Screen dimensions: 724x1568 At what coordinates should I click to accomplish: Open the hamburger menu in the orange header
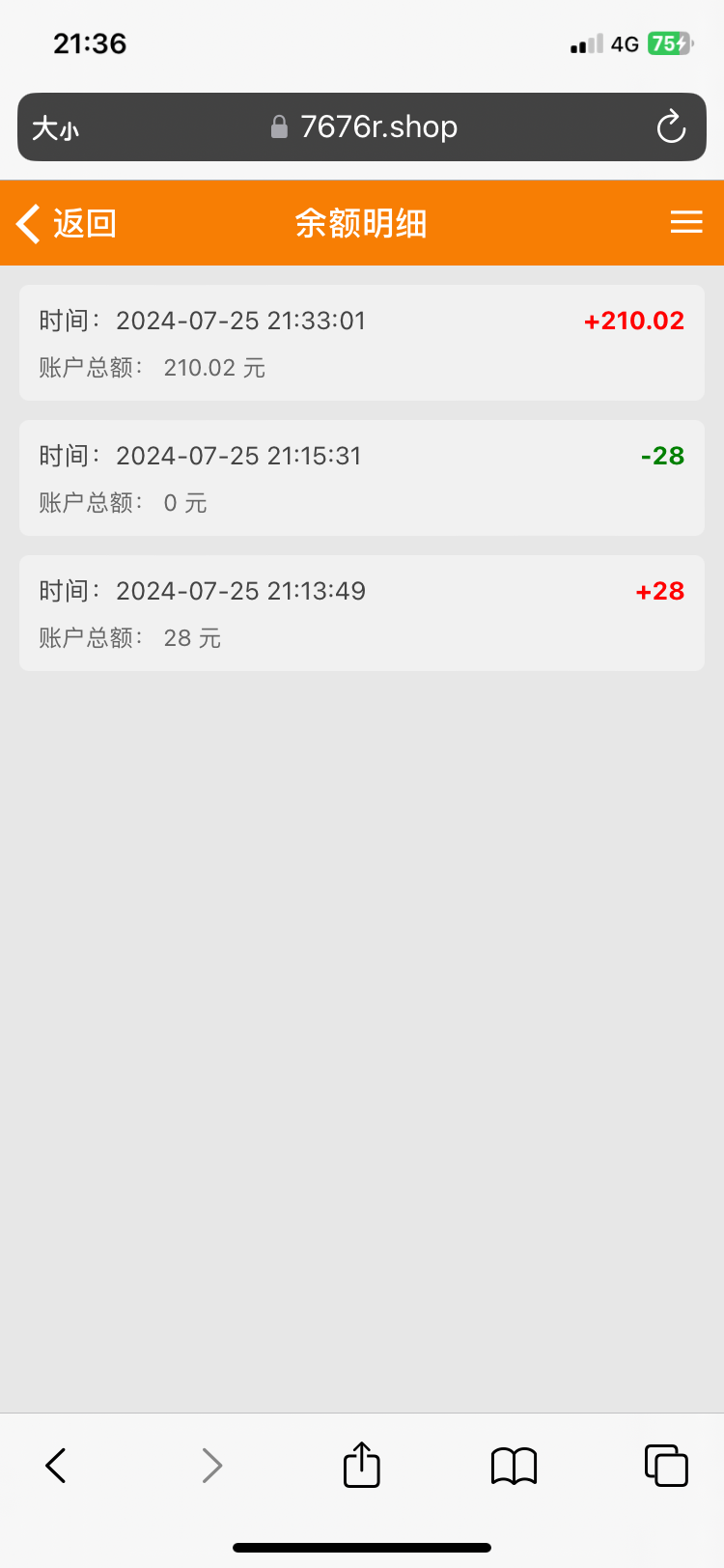[686, 223]
